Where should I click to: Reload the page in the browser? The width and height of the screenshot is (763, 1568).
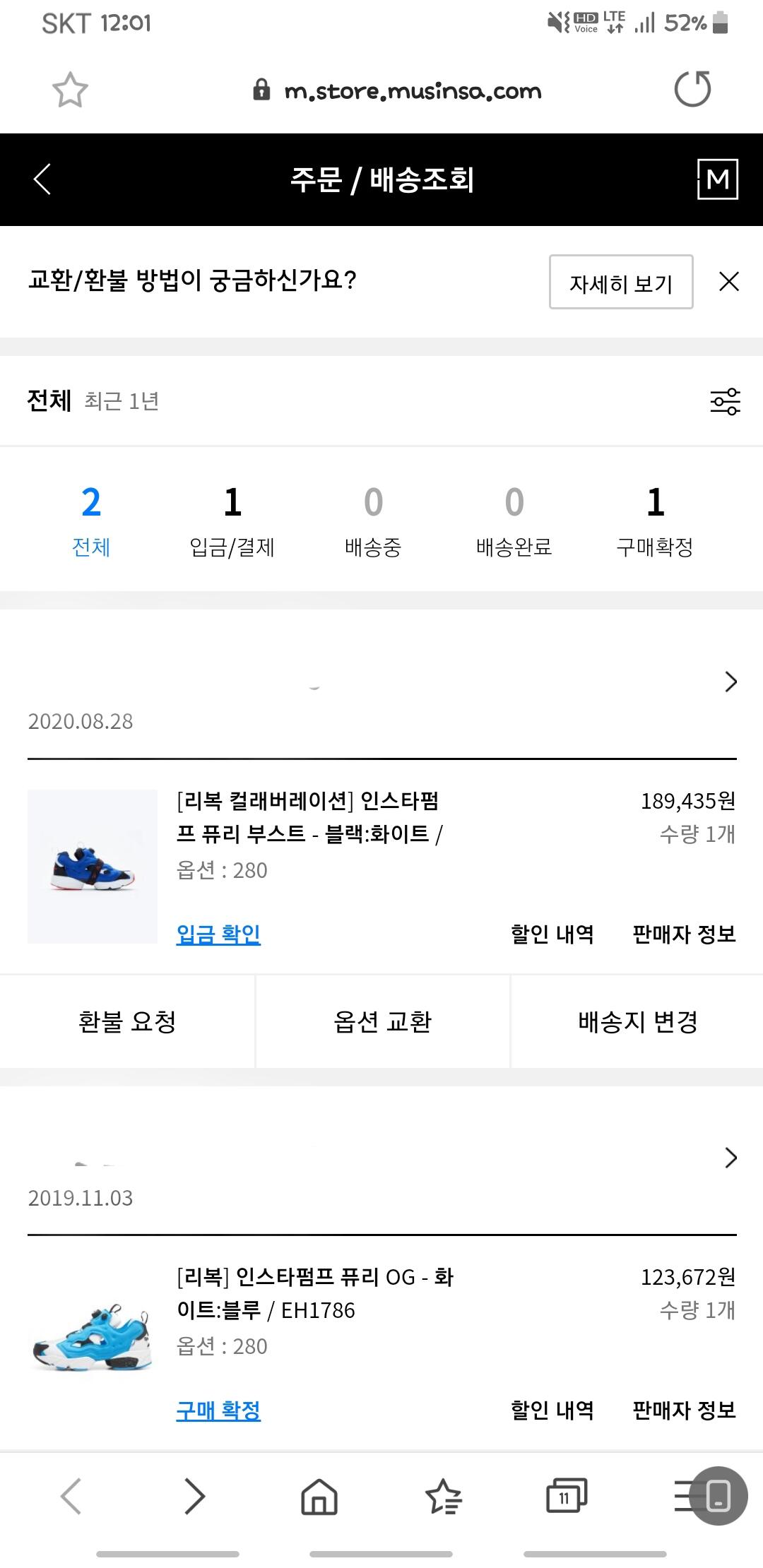point(692,90)
